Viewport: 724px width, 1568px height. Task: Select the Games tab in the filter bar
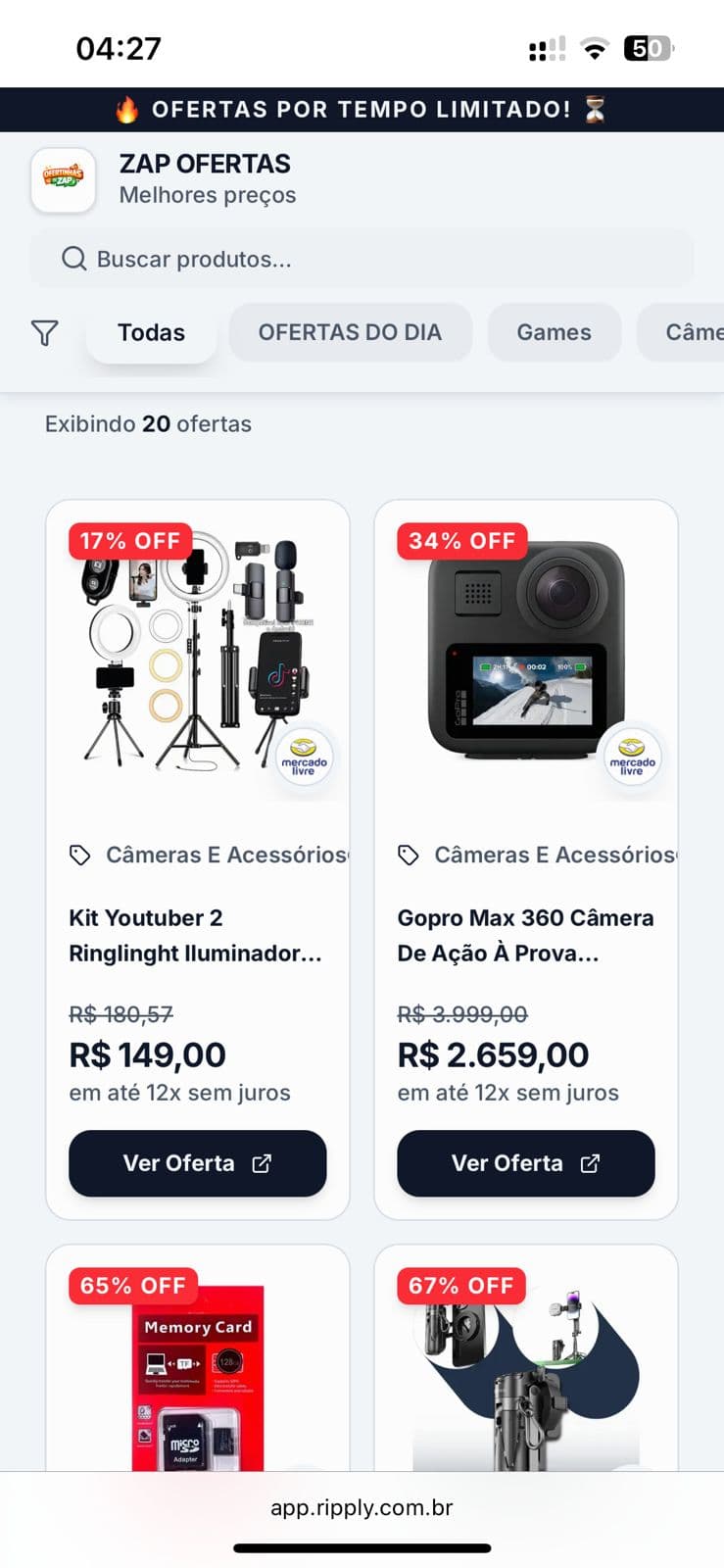(554, 332)
